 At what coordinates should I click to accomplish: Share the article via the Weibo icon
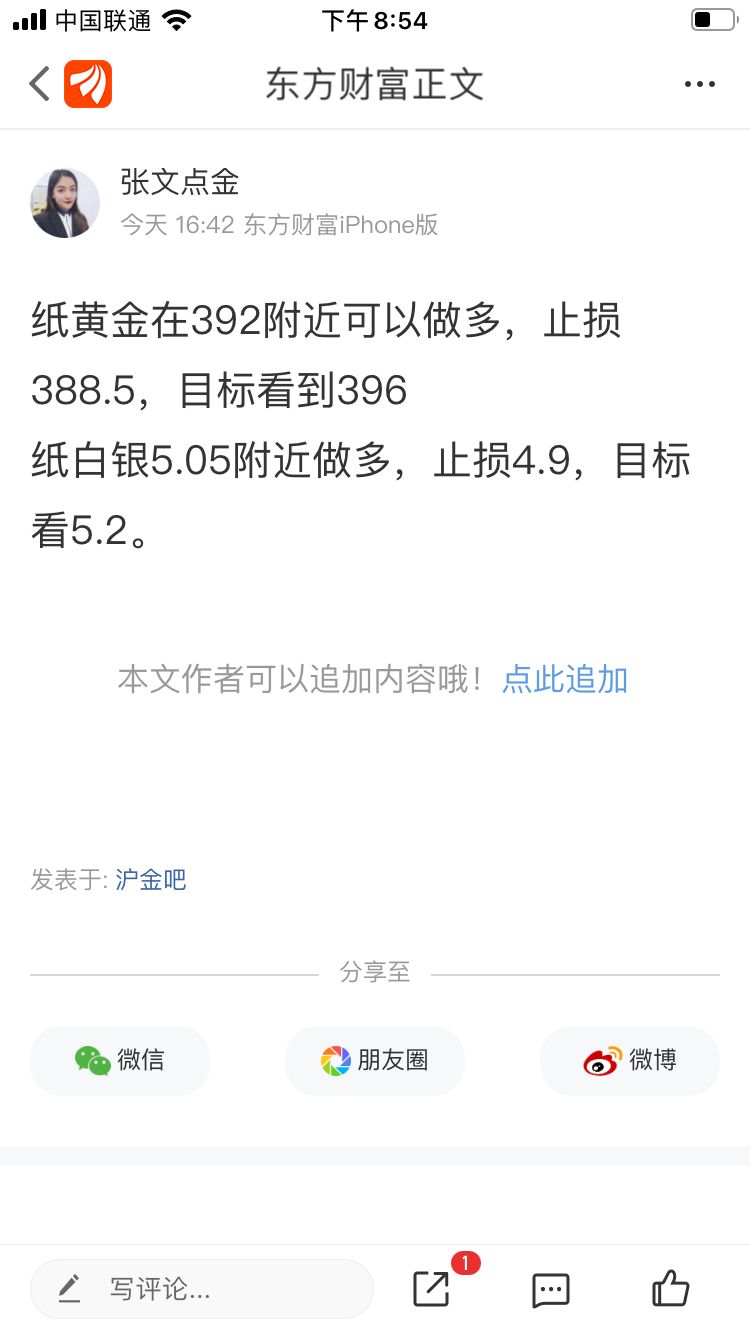pos(600,1060)
